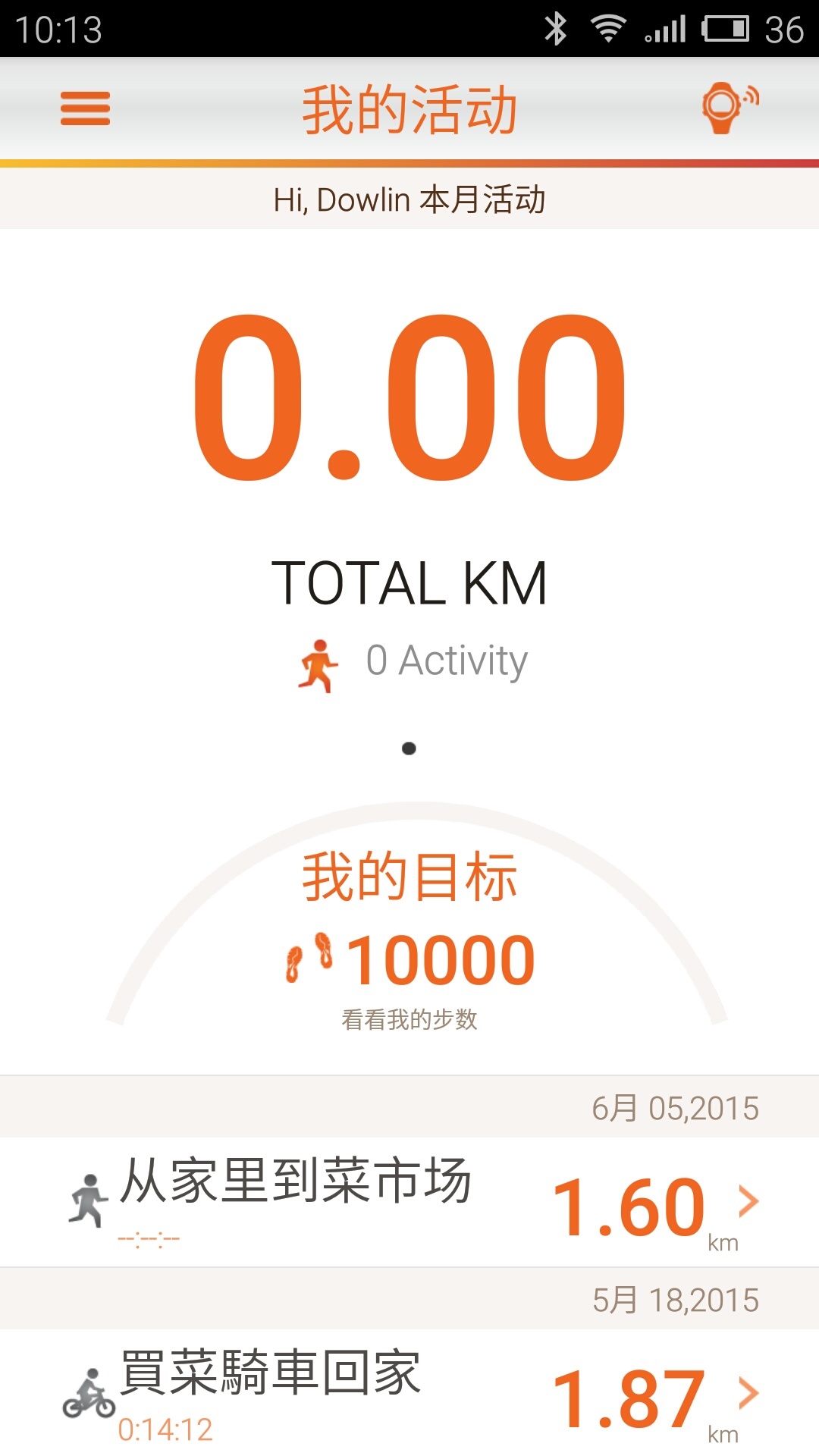Open the 買菜騎車回家 cycling activity
819x1456 pixels.
(x=409, y=1394)
